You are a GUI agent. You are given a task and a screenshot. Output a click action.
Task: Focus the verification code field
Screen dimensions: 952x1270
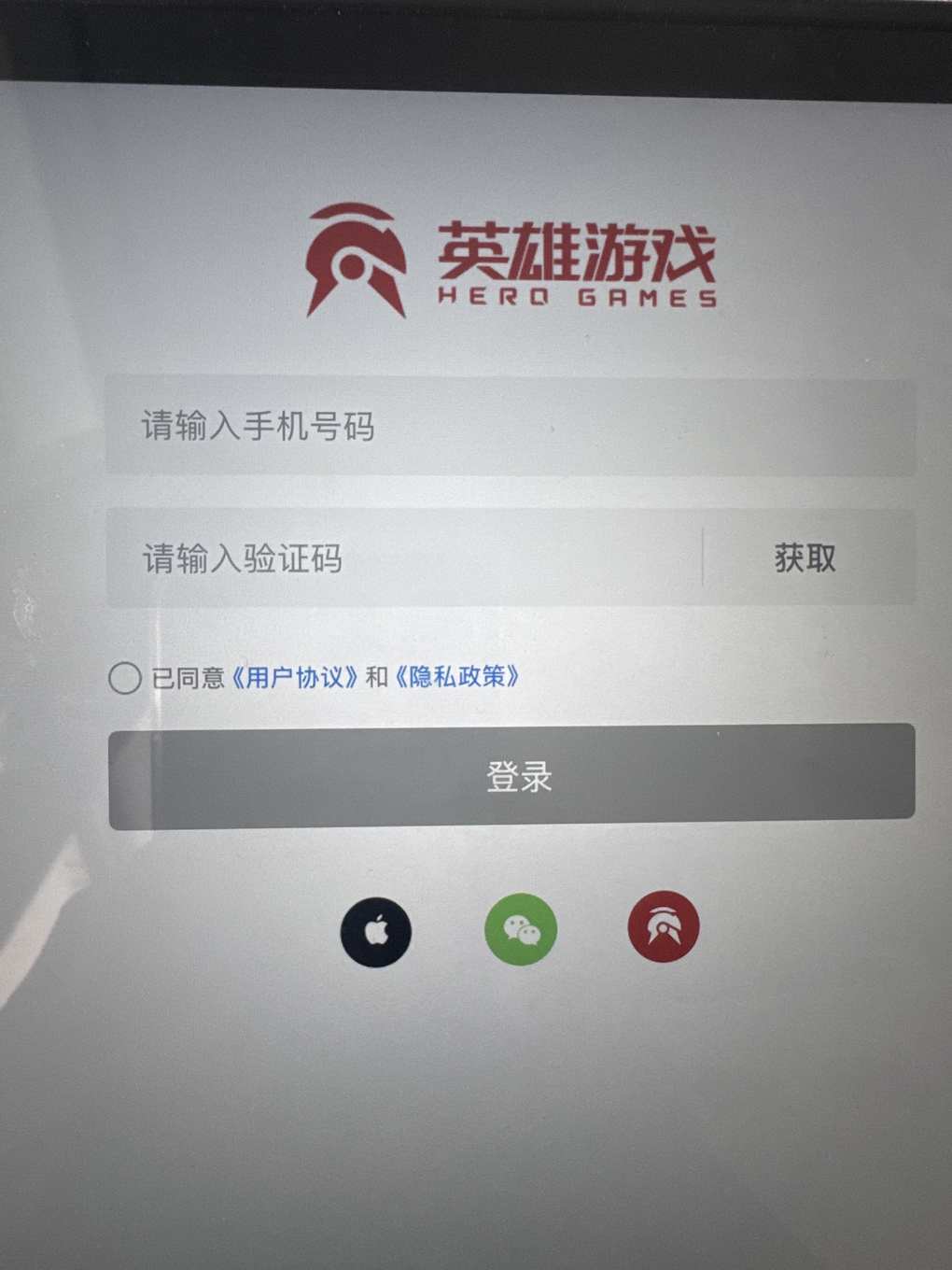point(401,558)
